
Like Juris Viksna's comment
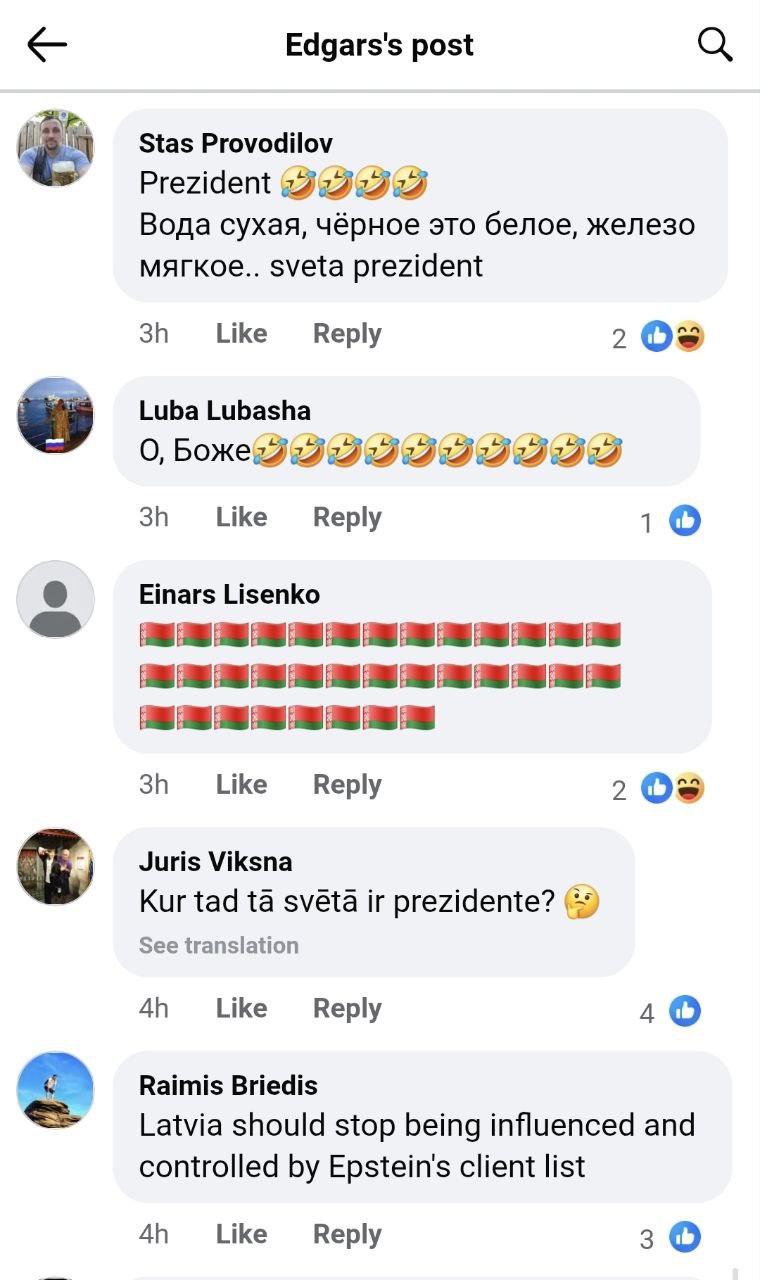coord(241,1008)
